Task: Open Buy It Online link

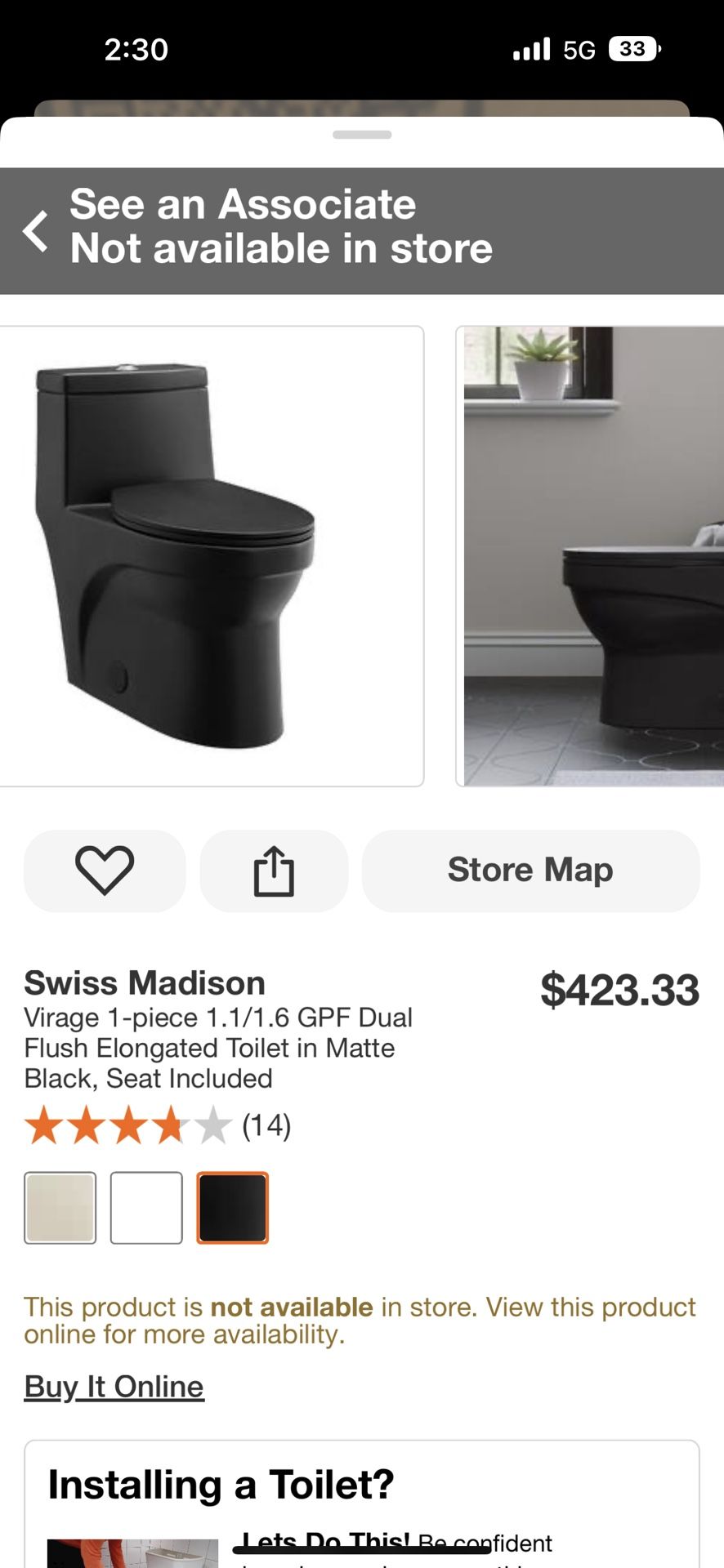Action: (114, 1386)
